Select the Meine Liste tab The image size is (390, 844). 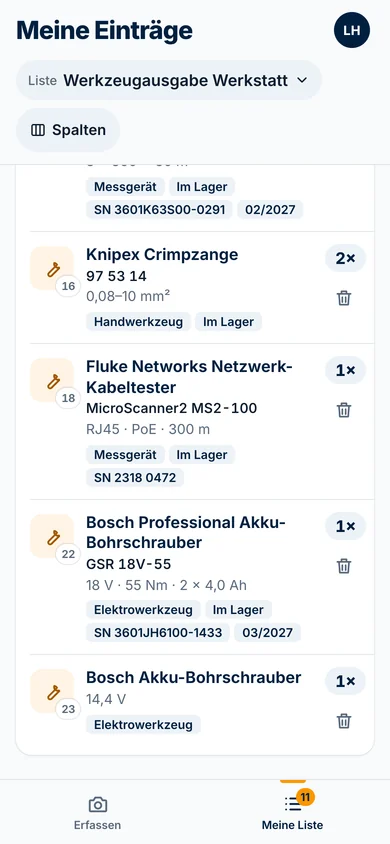(x=293, y=813)
